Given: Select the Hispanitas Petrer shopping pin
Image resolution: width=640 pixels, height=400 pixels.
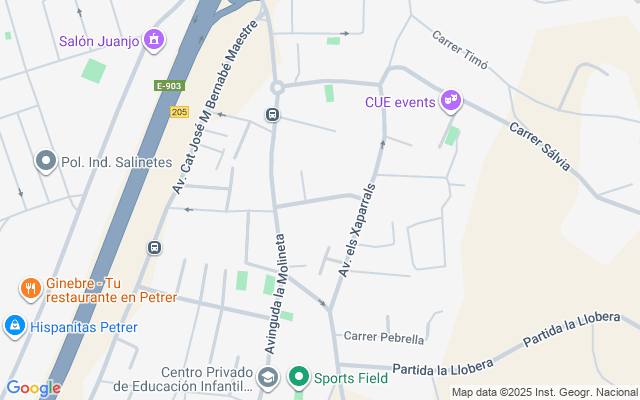Looking at the screenshot, I should pyautogui.click(x=15, y=326).
